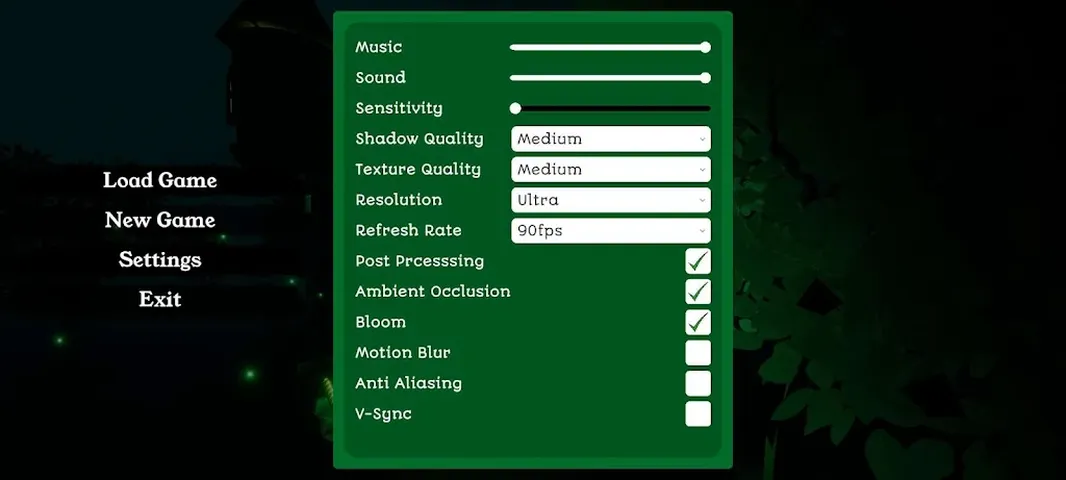Viewport: 1066px width, 480px height.
Task: Disable Ambient Occlusion checkbox
Action: 698,292
